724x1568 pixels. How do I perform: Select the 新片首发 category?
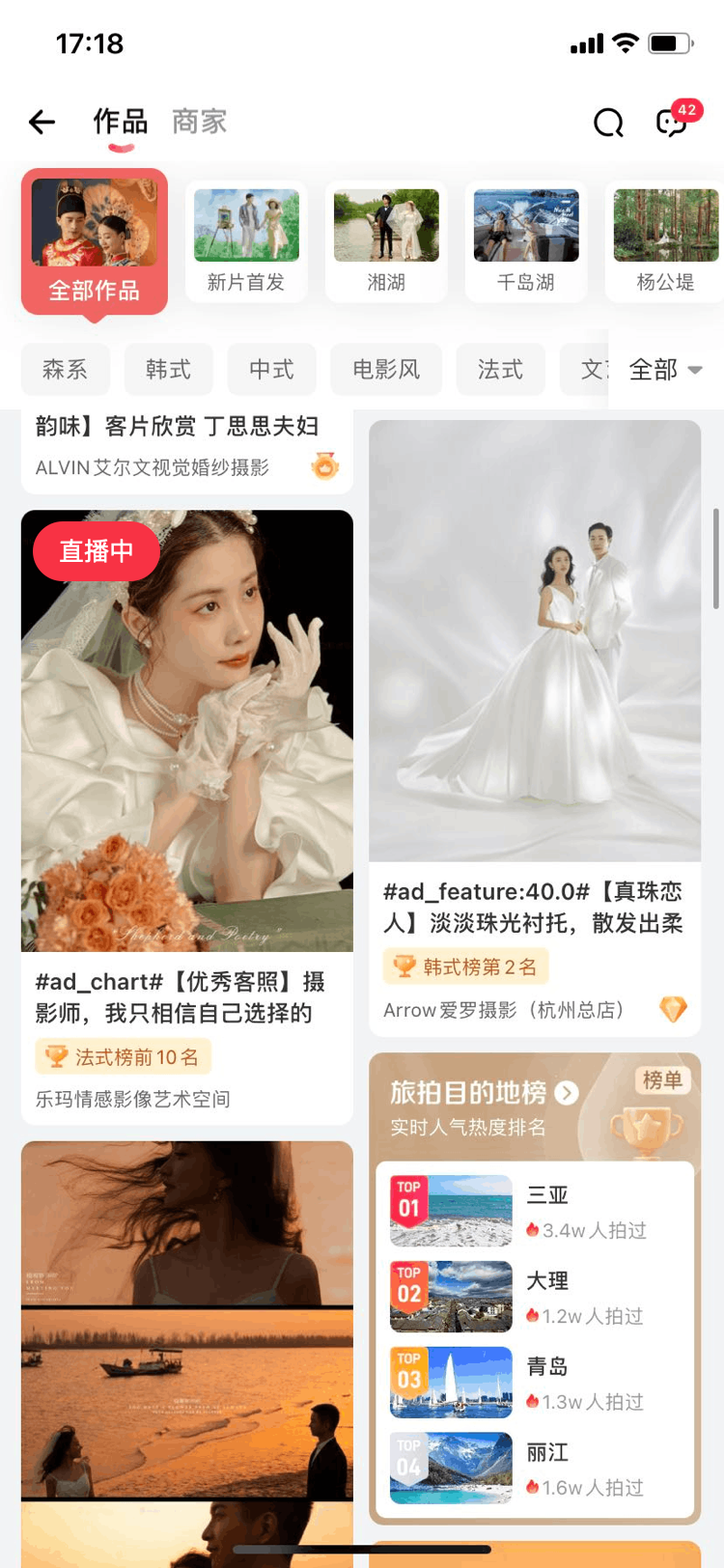coord(246,241)
